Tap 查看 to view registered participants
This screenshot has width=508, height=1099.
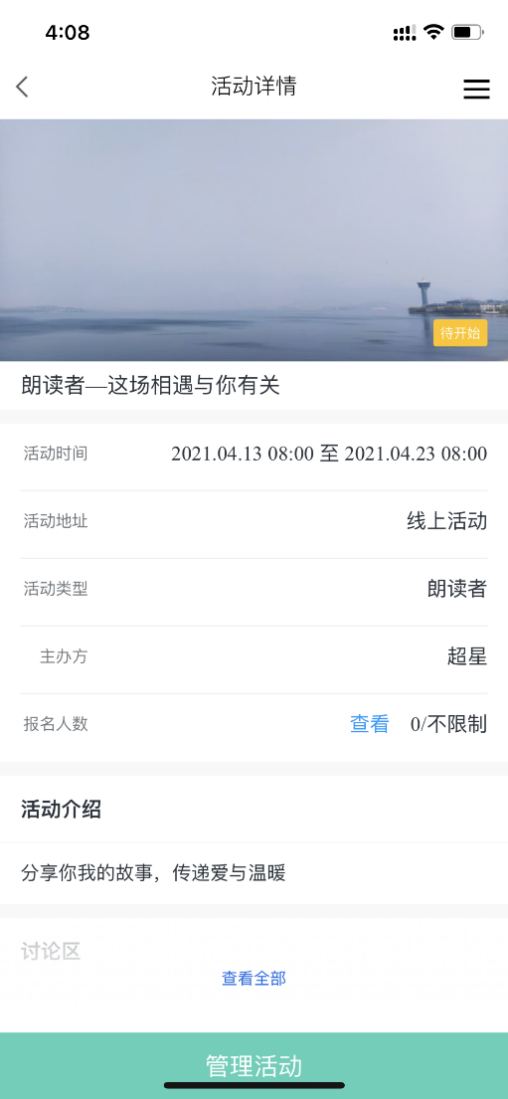click(x=369, y=724)
